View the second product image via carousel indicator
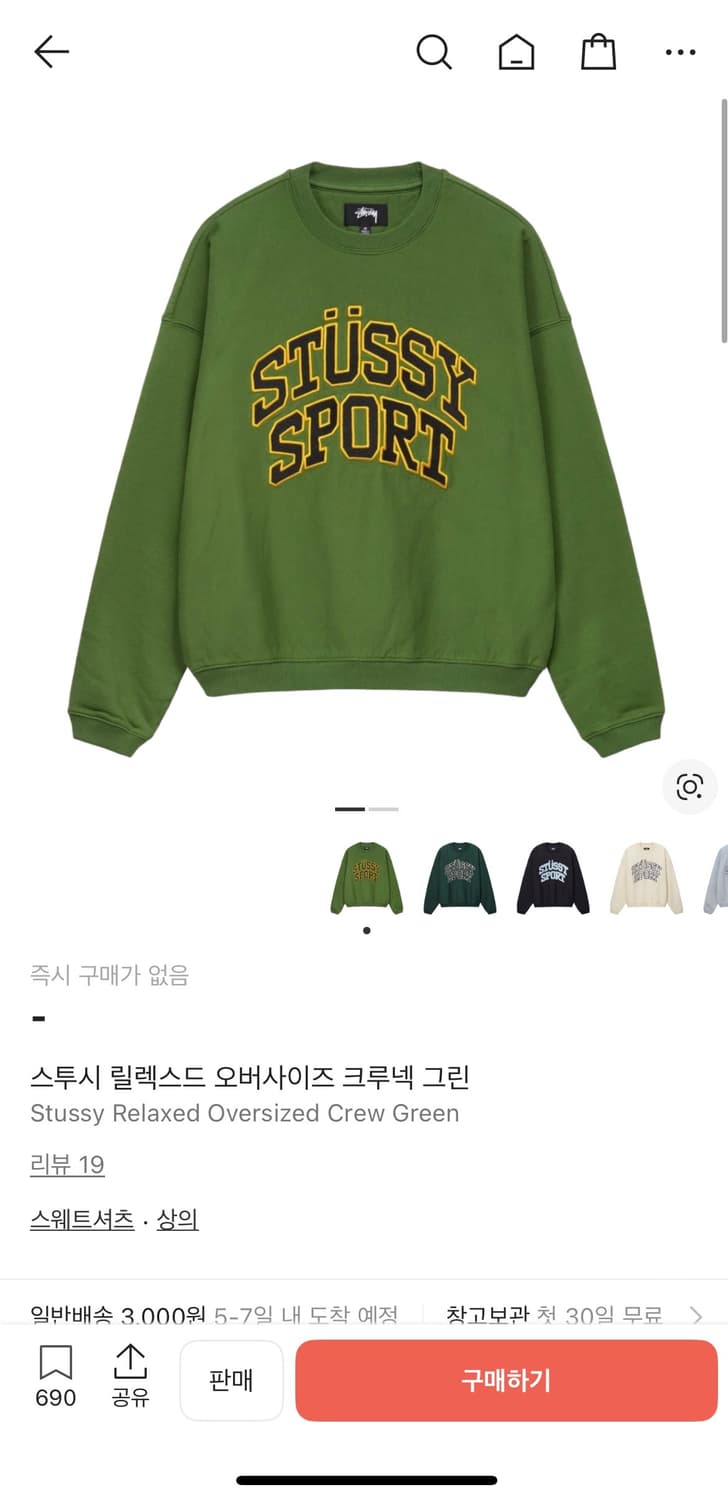The width and height of the screenshot is (728, 1500). click(x=383, y=809)
